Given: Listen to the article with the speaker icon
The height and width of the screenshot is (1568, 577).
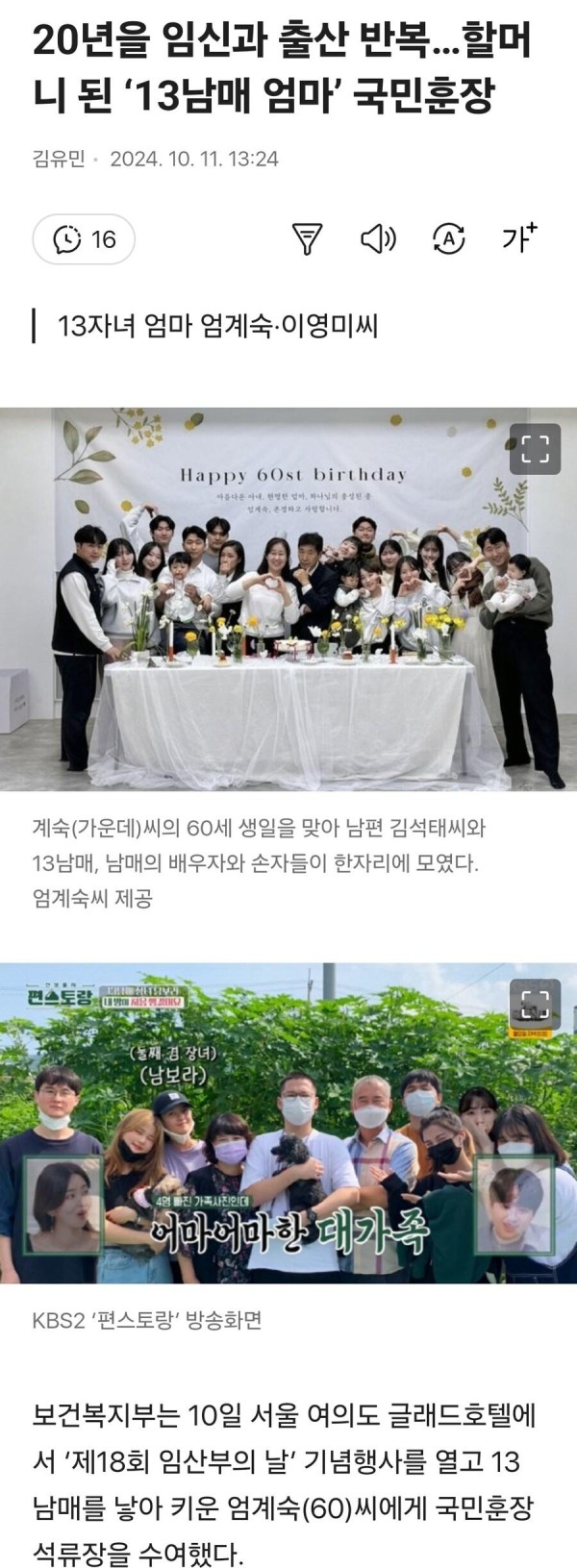Looking at the screenshot, I should coord(378,238).
